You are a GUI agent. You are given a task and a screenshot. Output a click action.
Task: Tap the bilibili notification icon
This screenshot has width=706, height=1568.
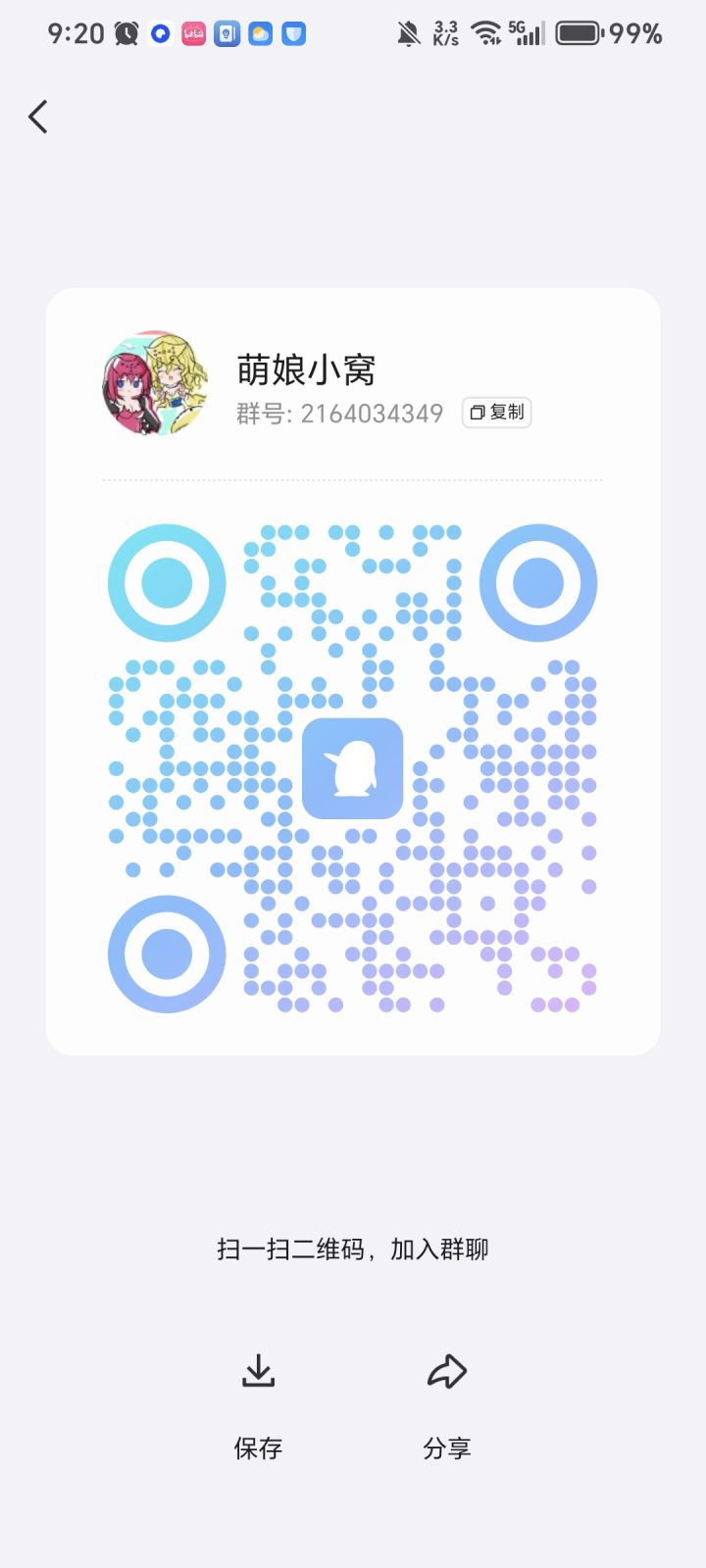pos(192,33)
